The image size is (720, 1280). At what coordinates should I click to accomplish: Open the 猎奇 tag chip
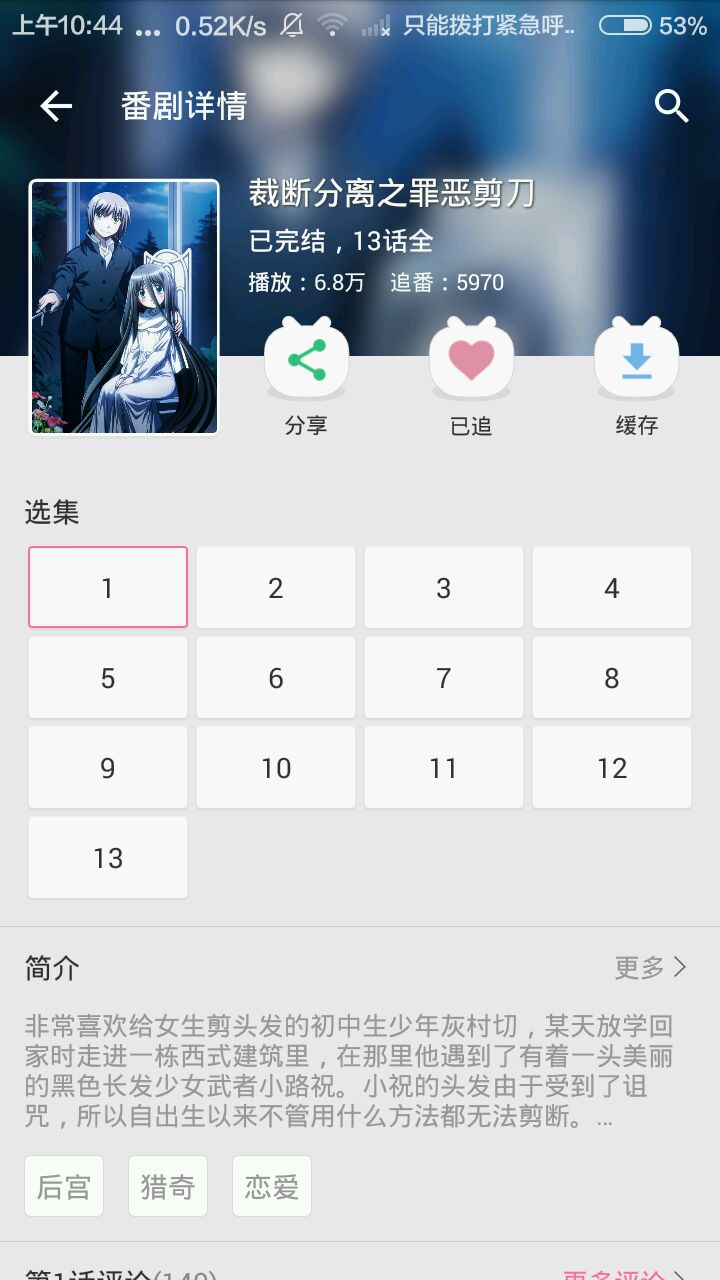(x=168, y=1186)
